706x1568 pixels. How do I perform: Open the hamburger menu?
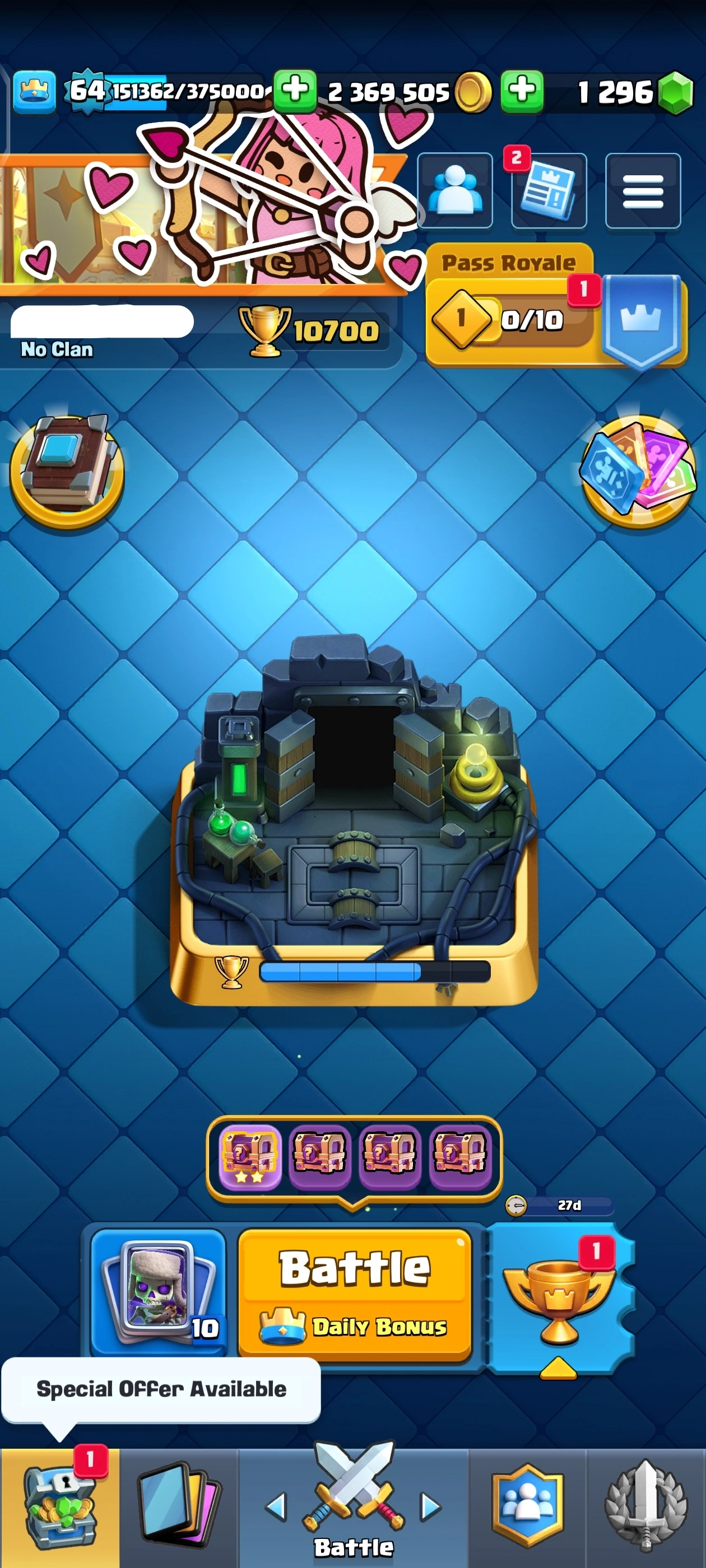coord(643,191)
